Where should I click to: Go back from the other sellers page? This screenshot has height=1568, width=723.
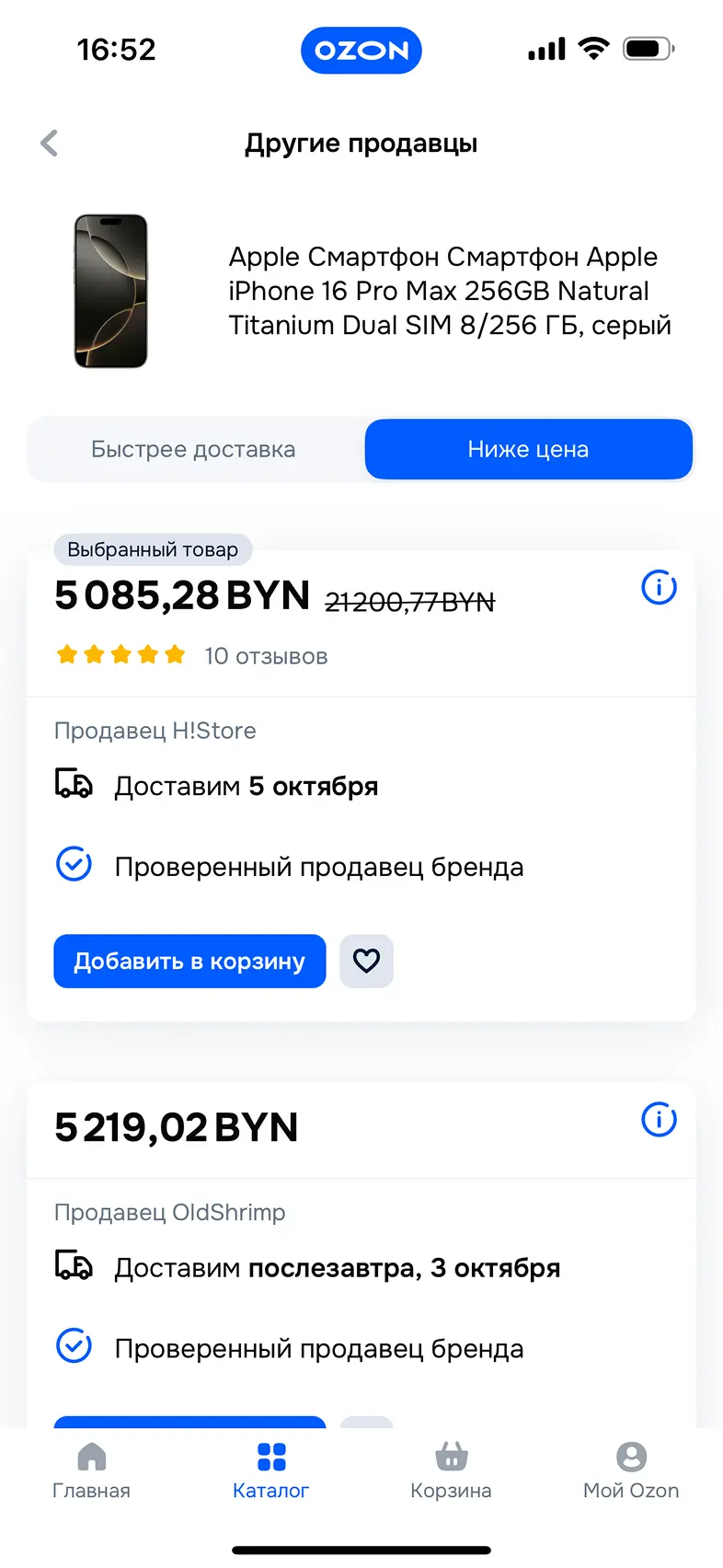pos(50,144)
